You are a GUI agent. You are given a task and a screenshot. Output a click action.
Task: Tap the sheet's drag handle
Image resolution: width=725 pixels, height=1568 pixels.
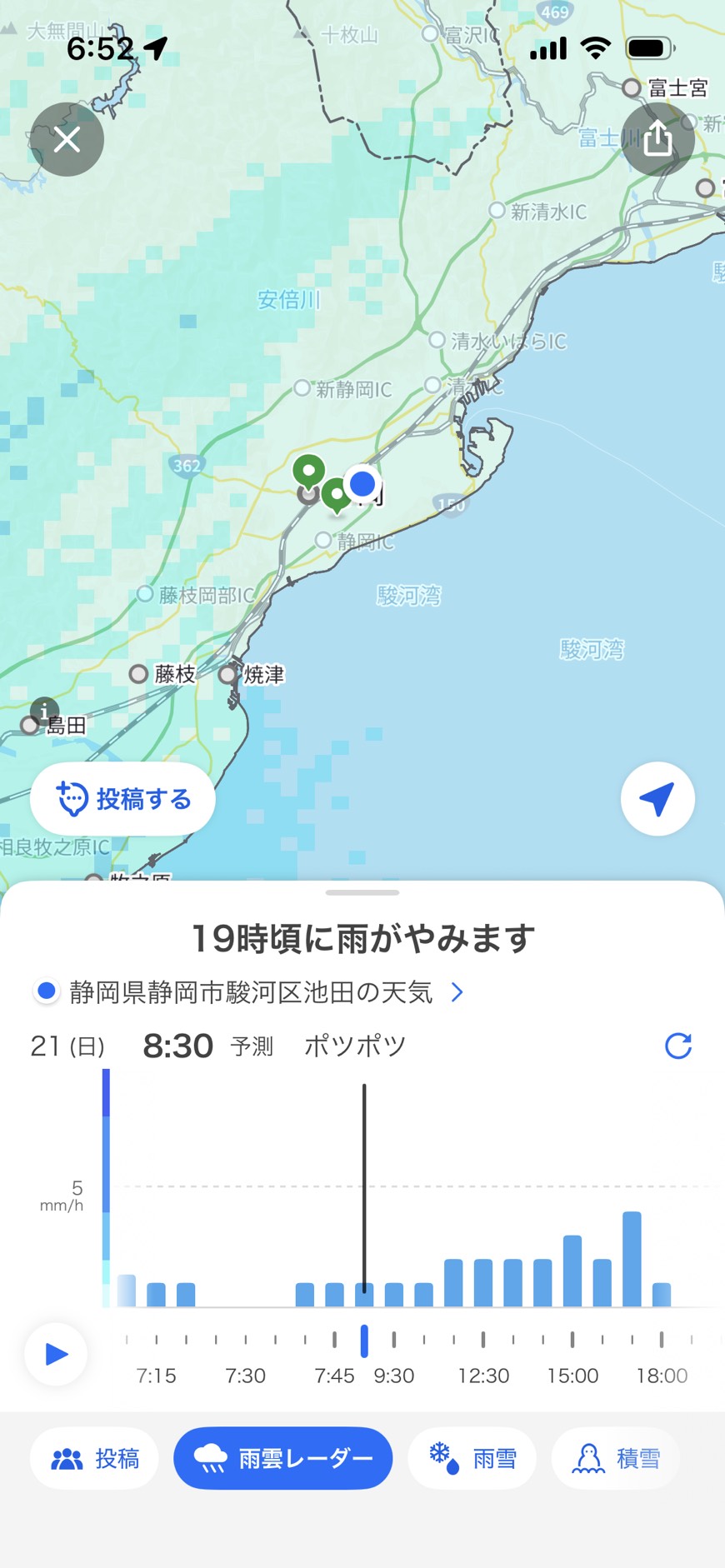point(362,892)
